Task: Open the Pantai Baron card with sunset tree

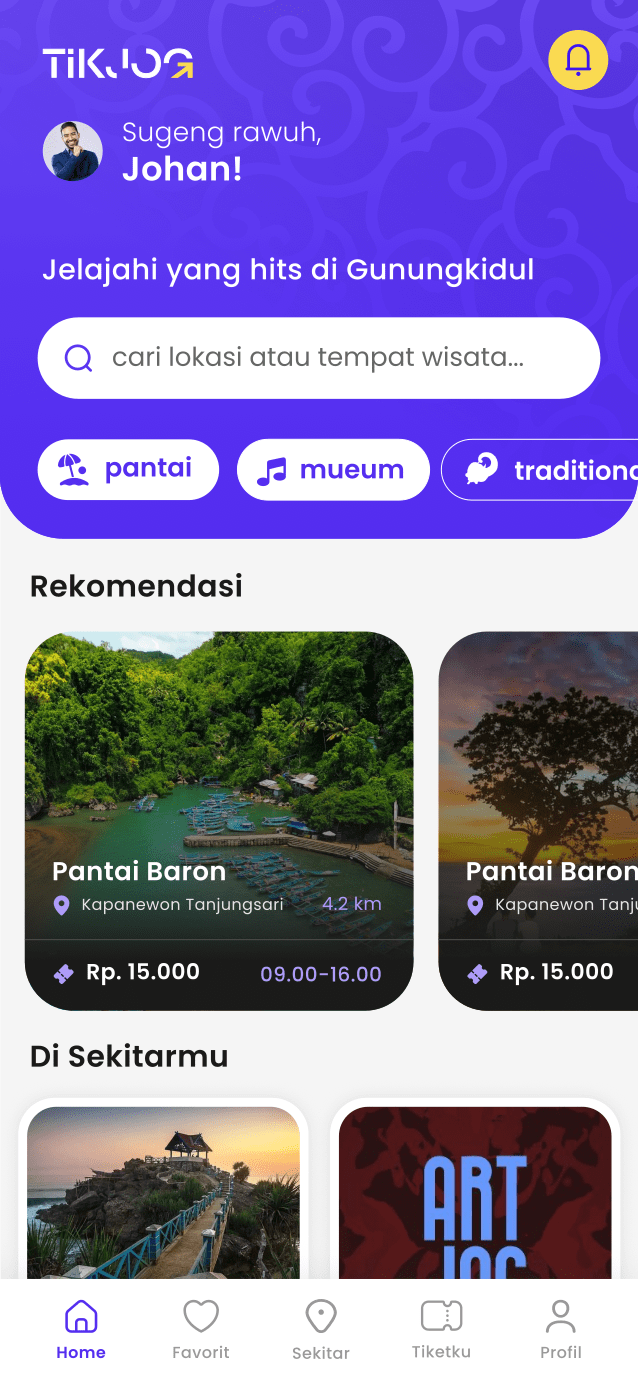Action: click(x=540, y=820)
